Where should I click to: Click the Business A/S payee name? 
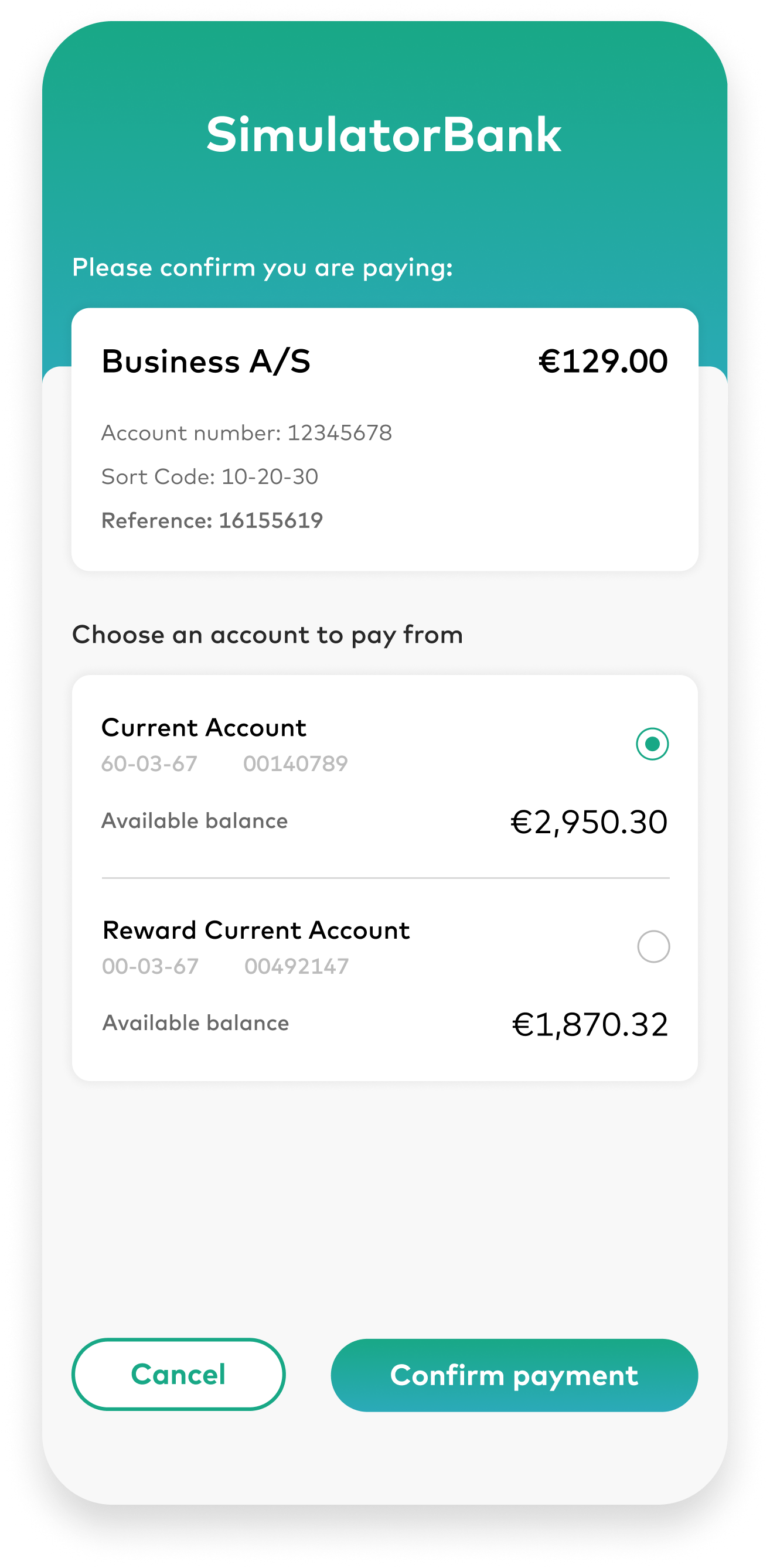206,360
